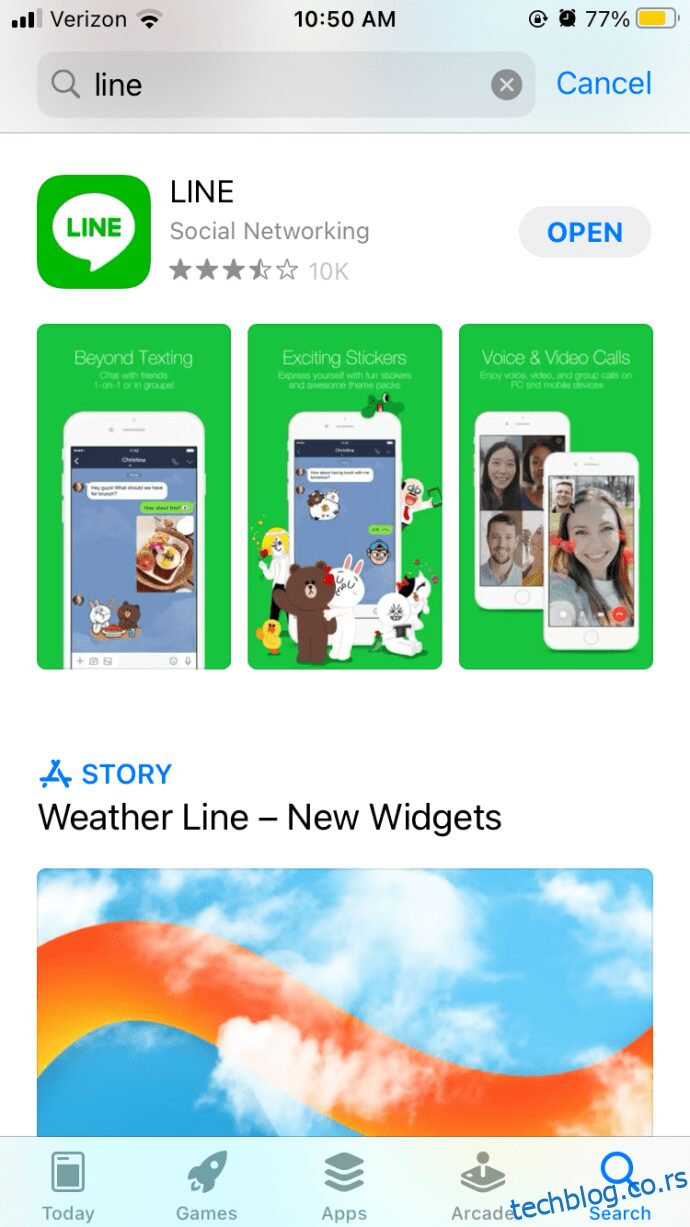Switch to the Today tab
Viewport: 690px width, 1227px height.
(x=68, y=1186)
